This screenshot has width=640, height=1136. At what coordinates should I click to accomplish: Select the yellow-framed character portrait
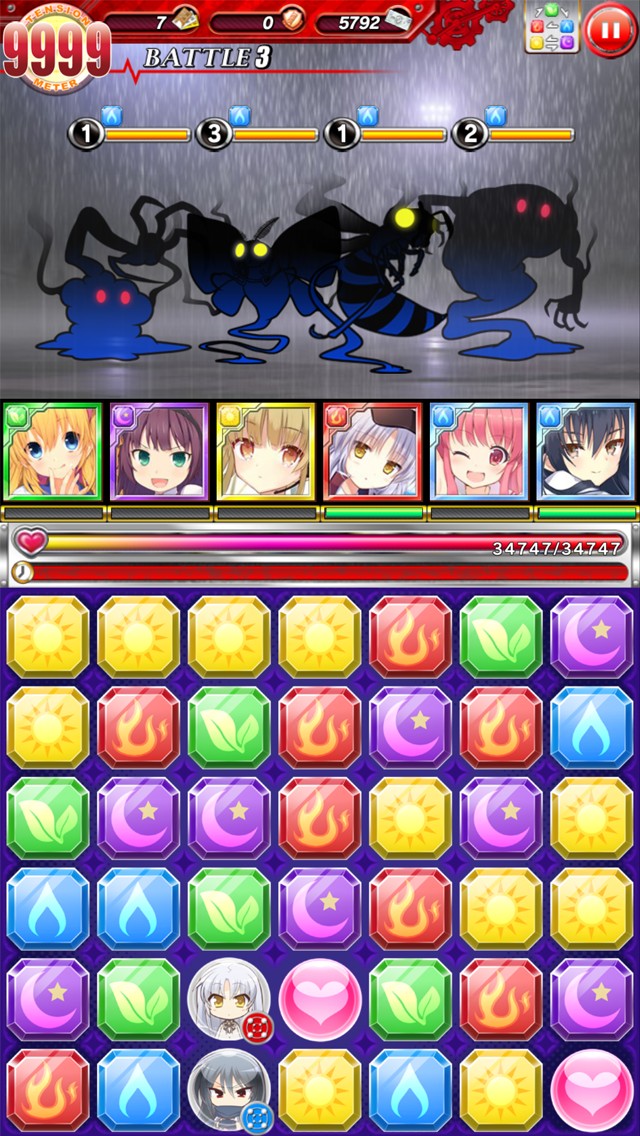point(265,452)
